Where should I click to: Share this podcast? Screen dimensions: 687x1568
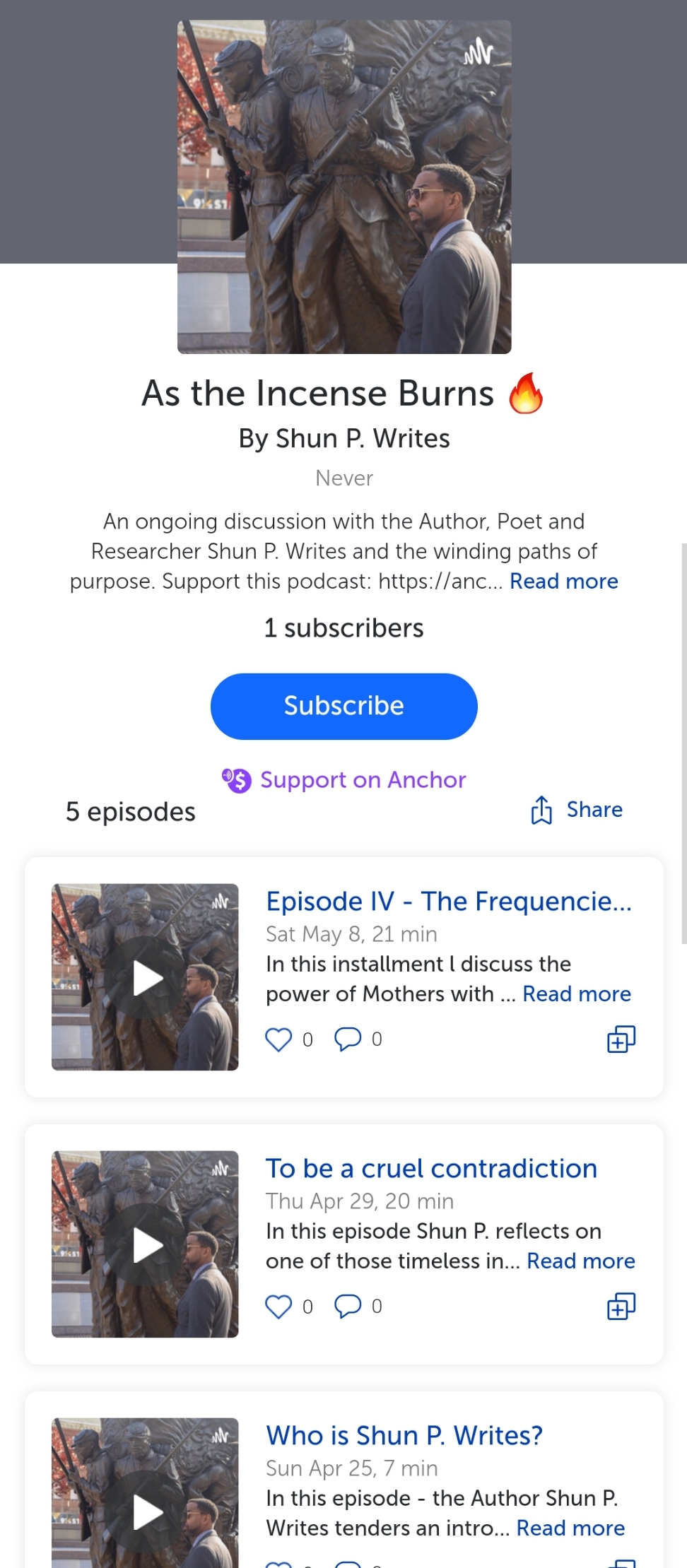click(x=577, y=810)
